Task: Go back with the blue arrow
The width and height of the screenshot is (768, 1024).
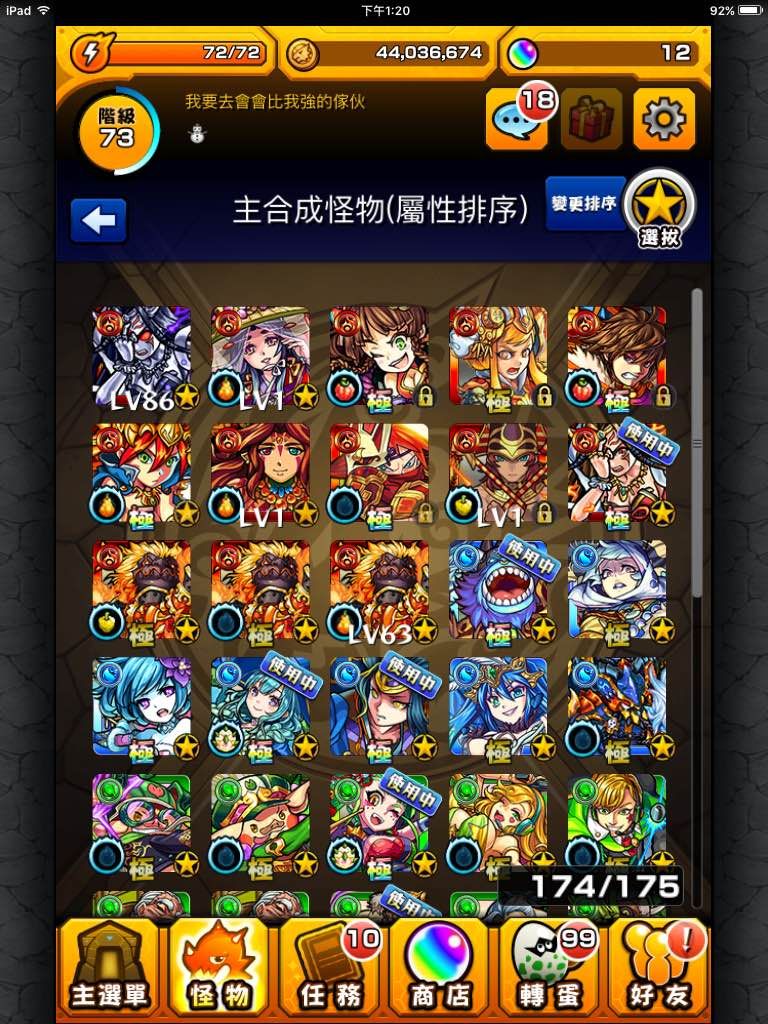Action: (98, 220)
